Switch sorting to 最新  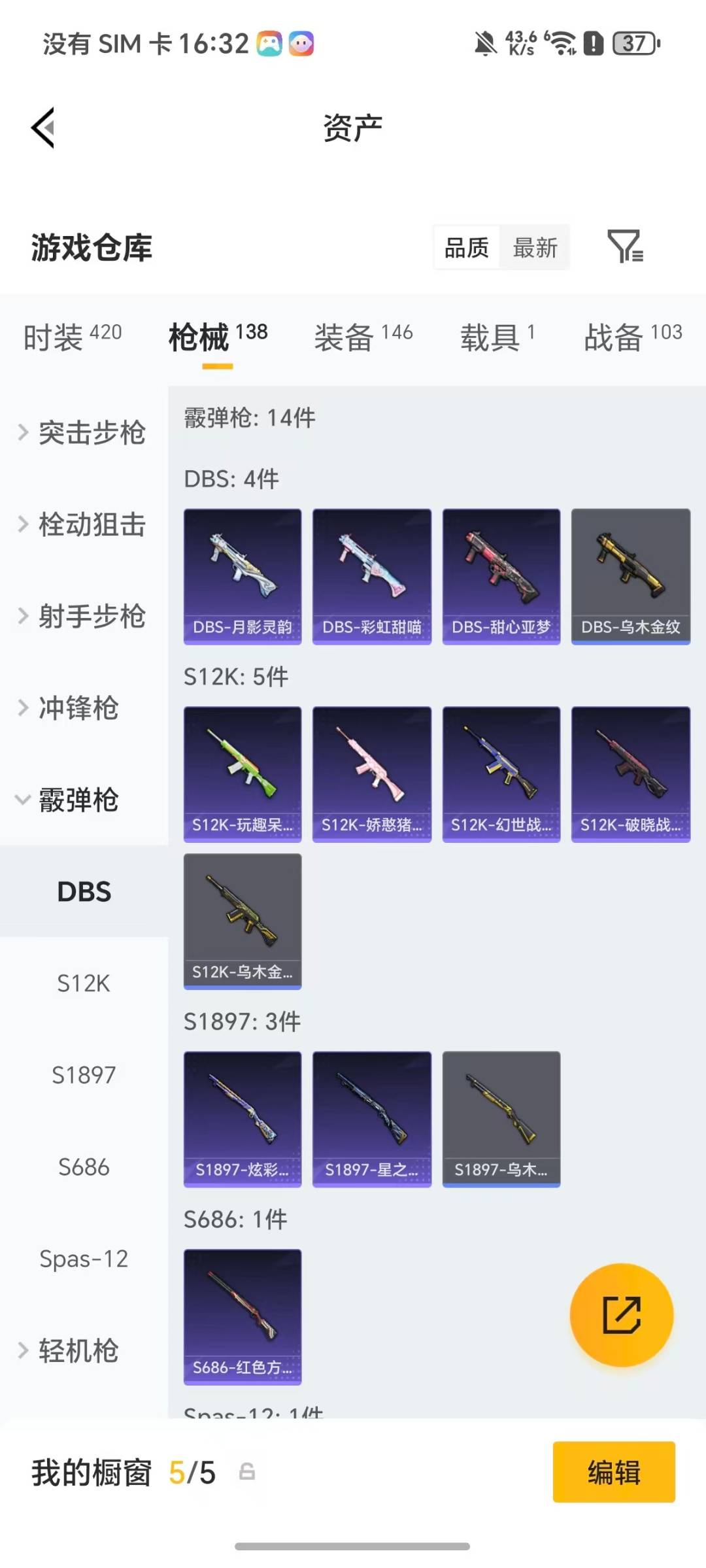pyautogui.click(x=535, y=247)
